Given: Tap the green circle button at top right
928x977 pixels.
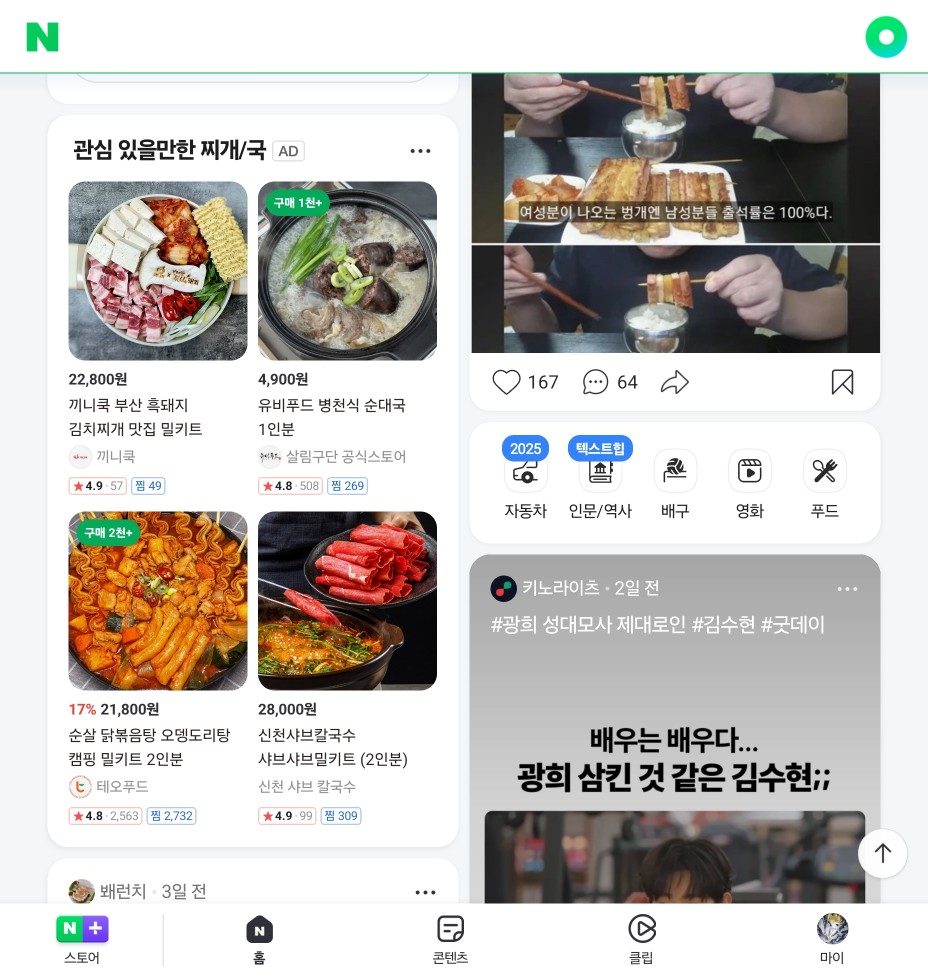Looking at the screenshot, I should pos(885,37).
